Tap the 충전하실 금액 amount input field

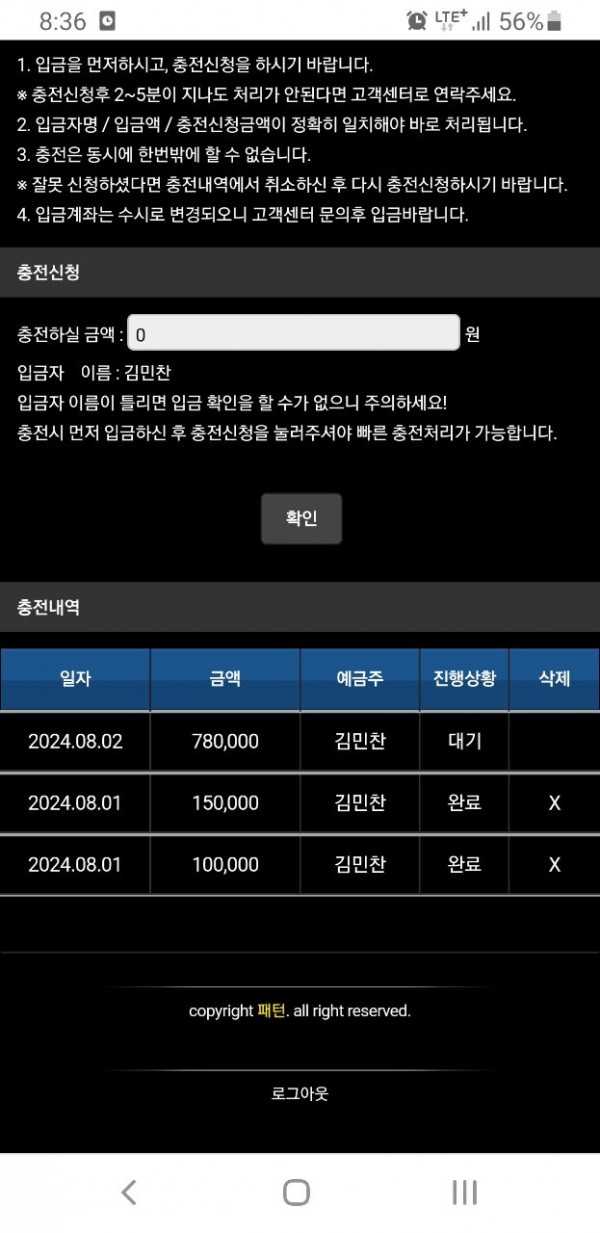click(x=293, y=333)
